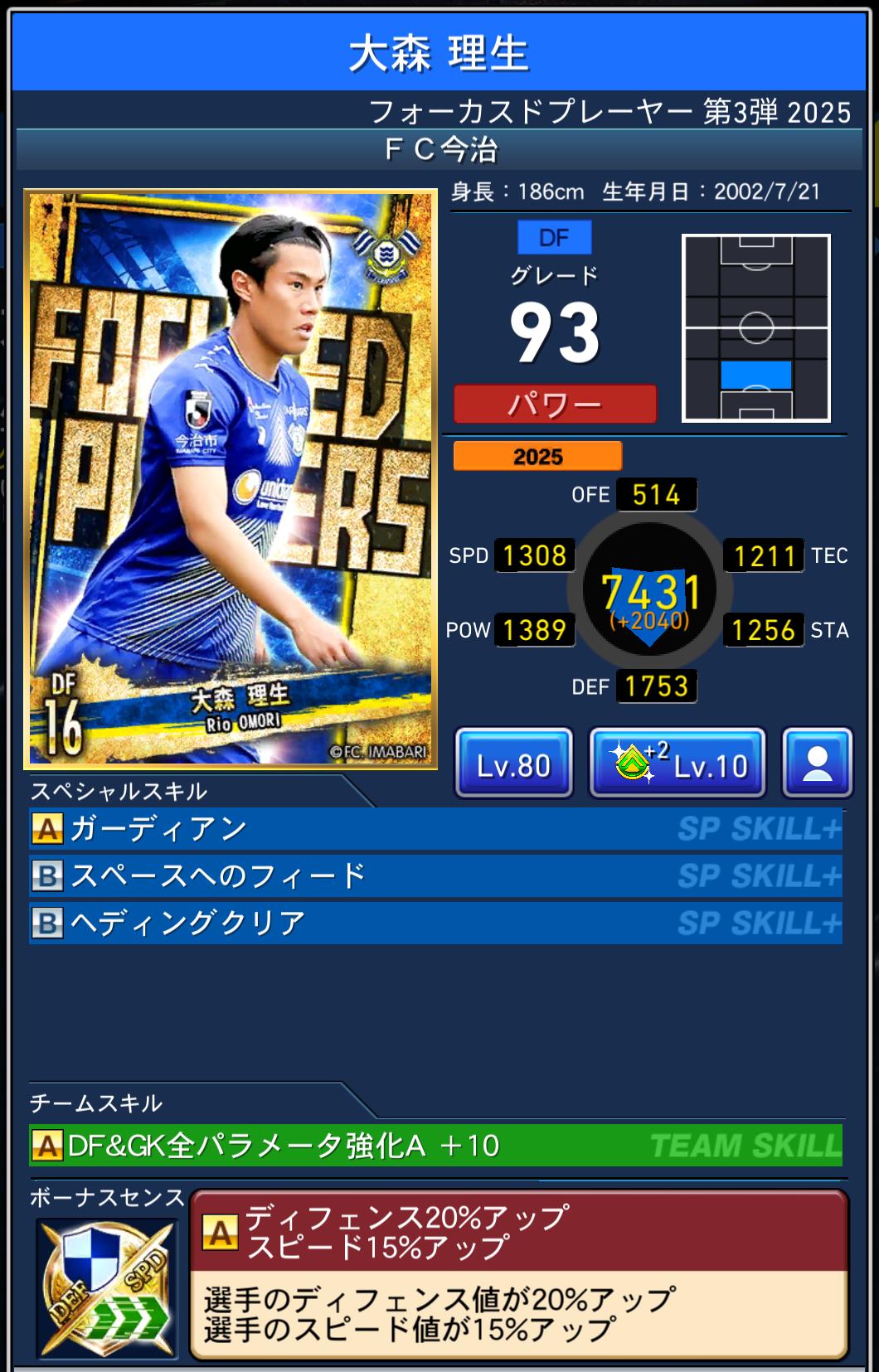
Task: Select the スペースへのフィード skill row
Action: click(435, 876)
